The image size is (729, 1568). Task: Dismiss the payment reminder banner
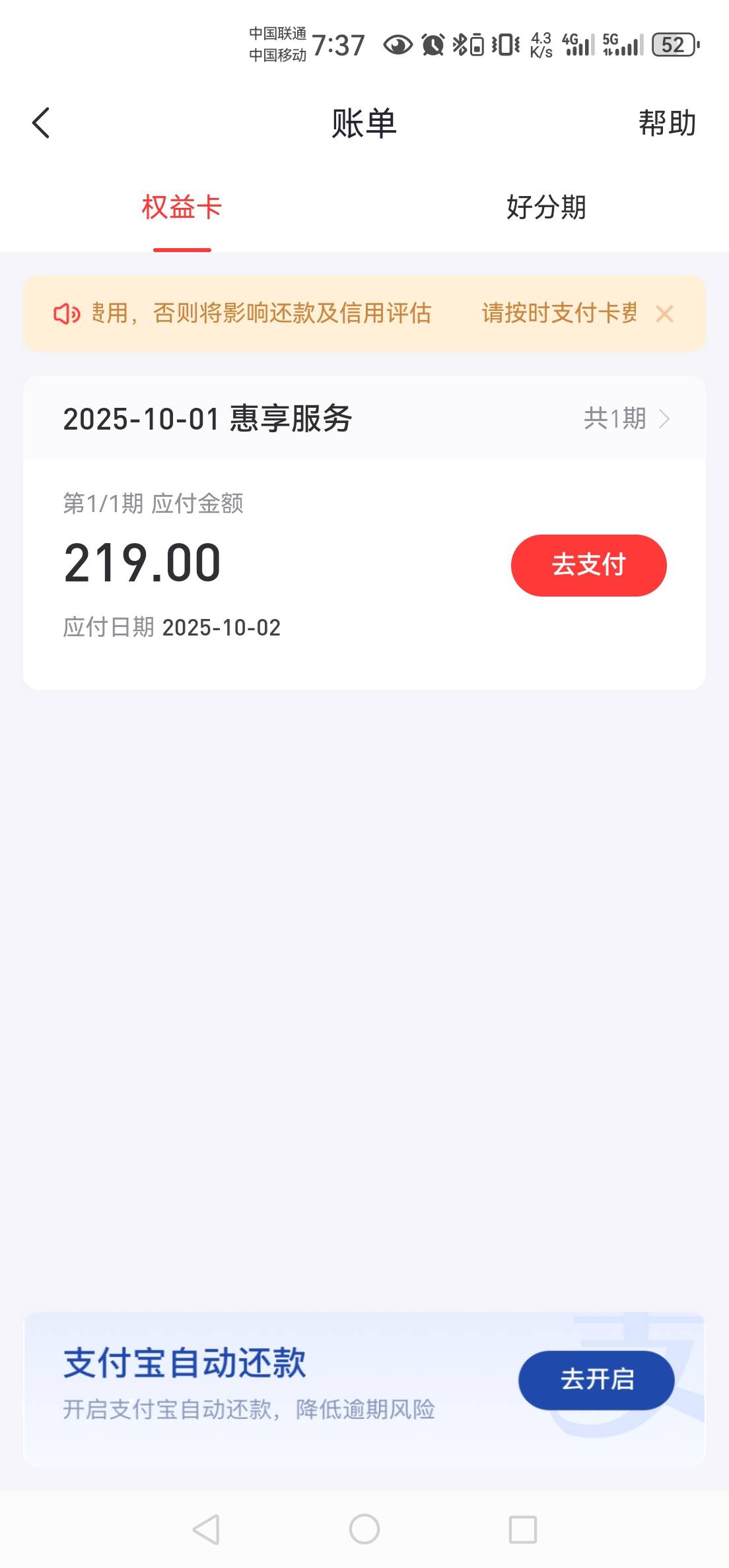(664, 314)
